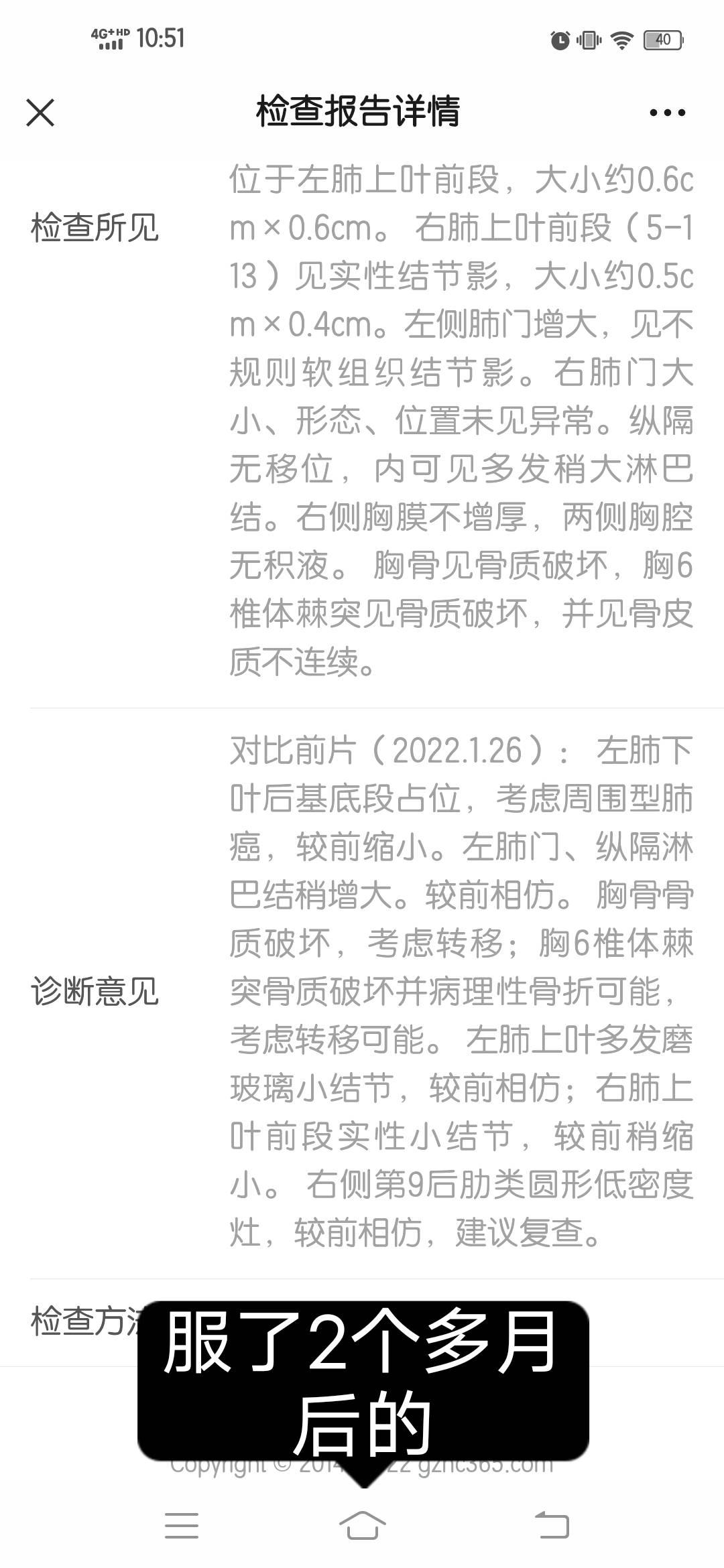This screenshot has height=1568, width=724.
Task: Toggle vibrate mode from the status bar
Action: point(590,40)
